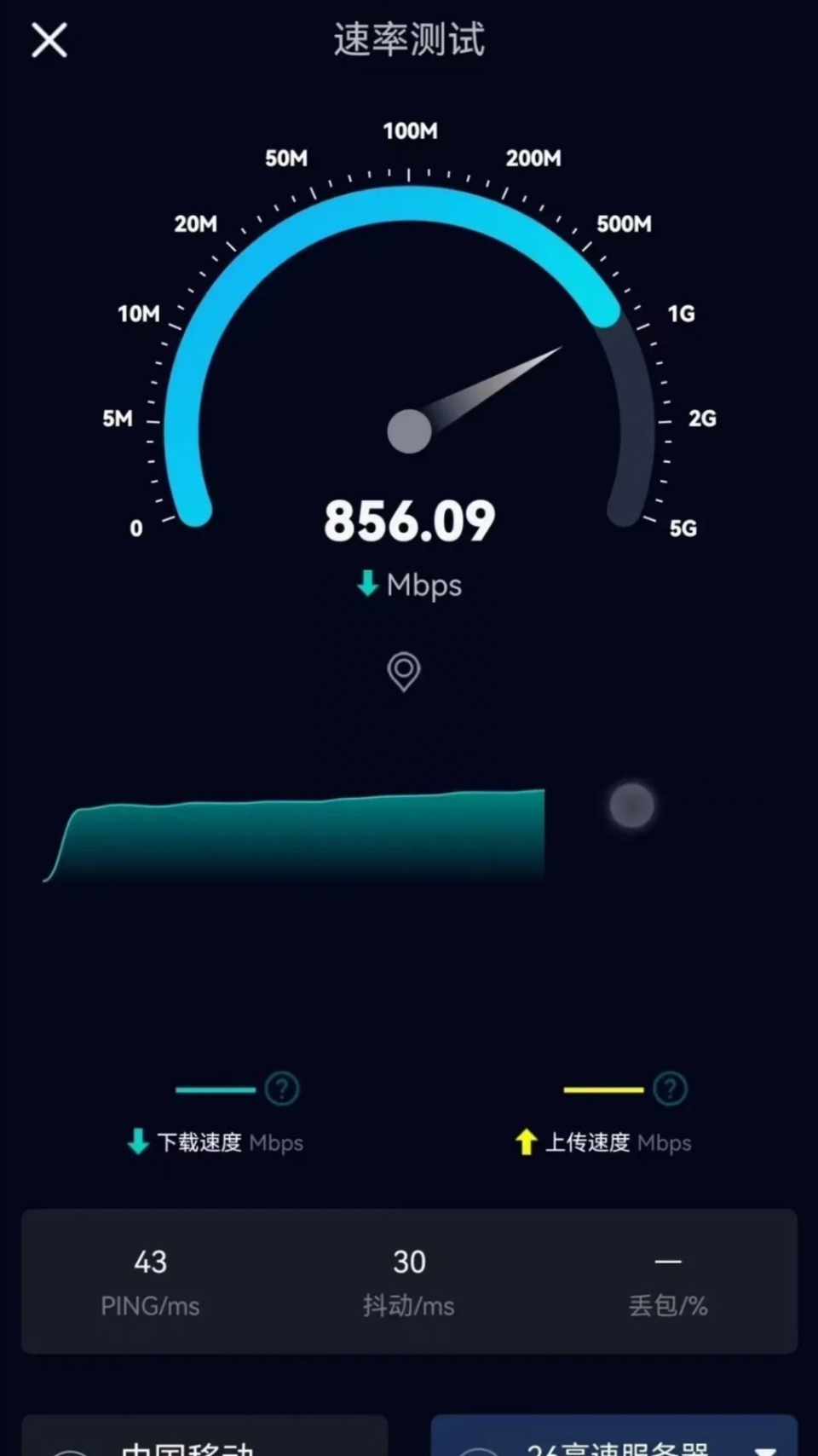Open help for download speed

282,1089
